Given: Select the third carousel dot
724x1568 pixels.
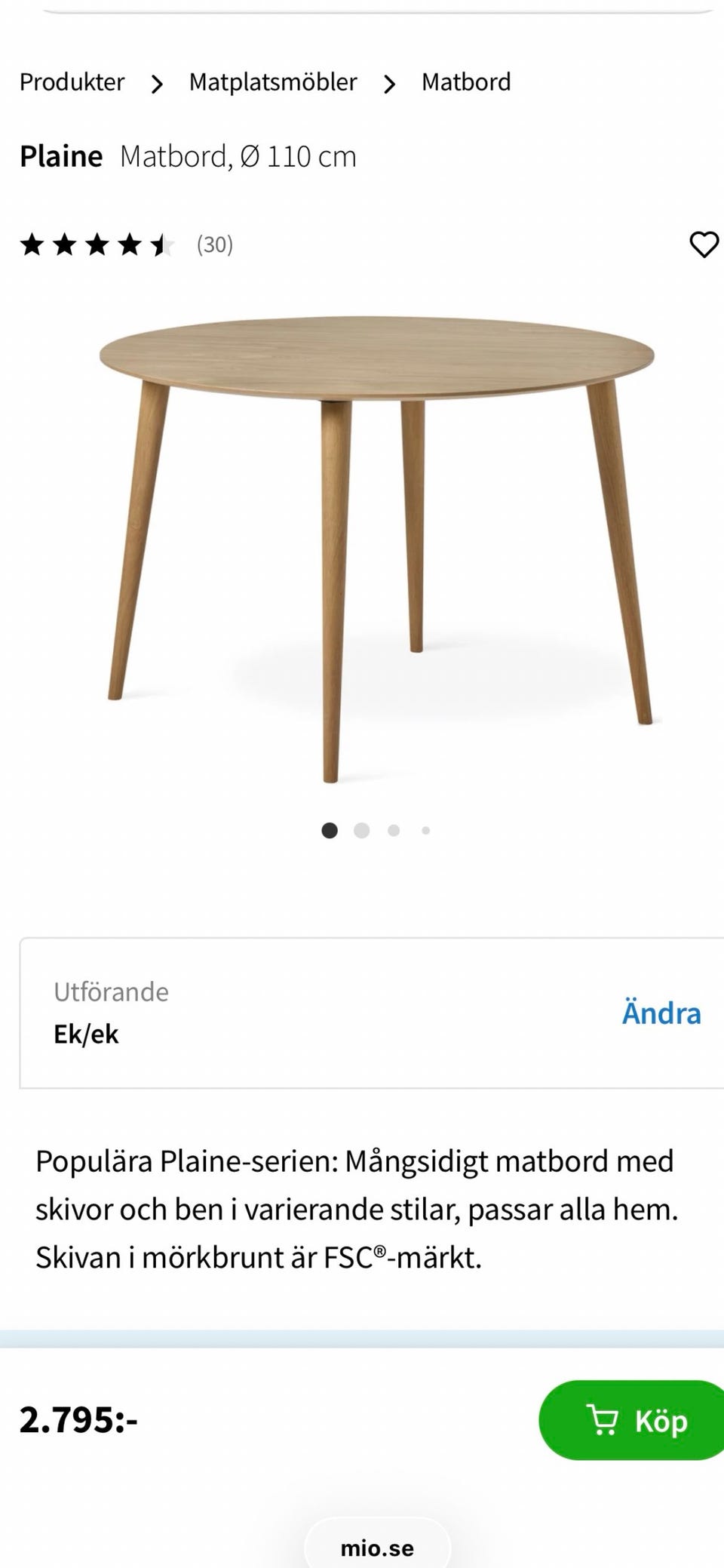Looking at the screenshot, I should pos(394,830).
